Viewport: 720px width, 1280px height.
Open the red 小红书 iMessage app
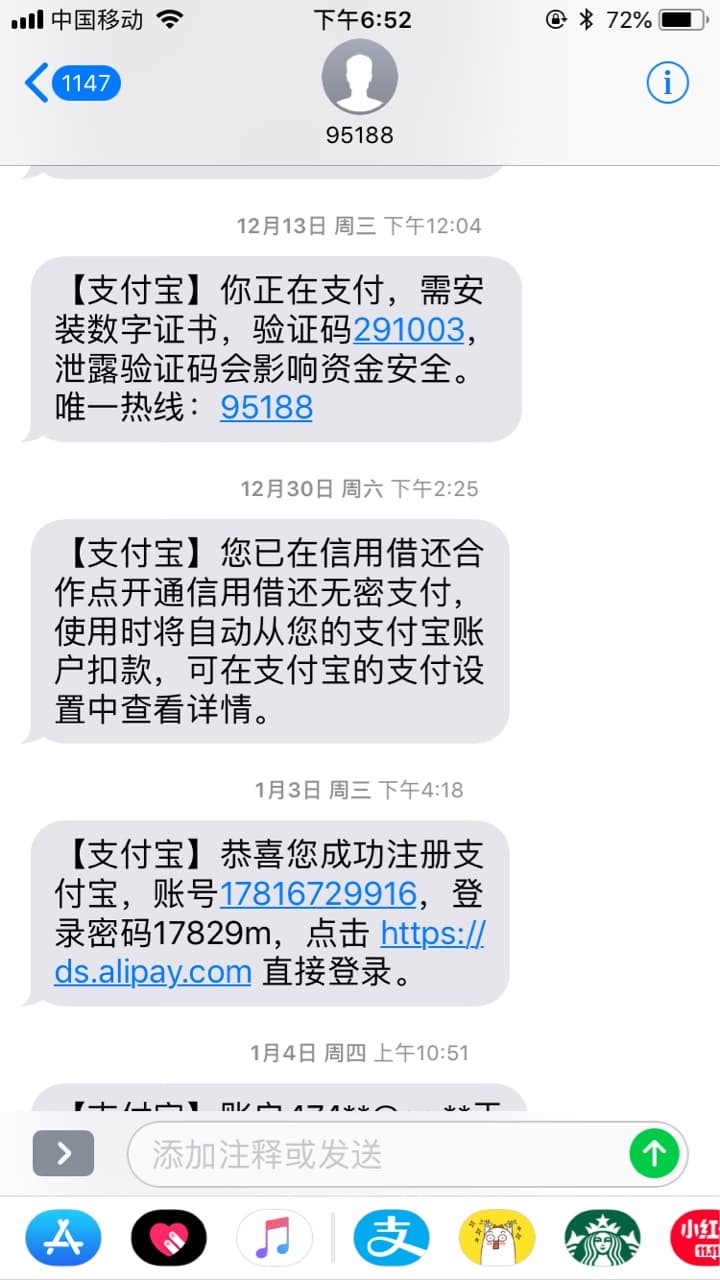click(696, 1238)
